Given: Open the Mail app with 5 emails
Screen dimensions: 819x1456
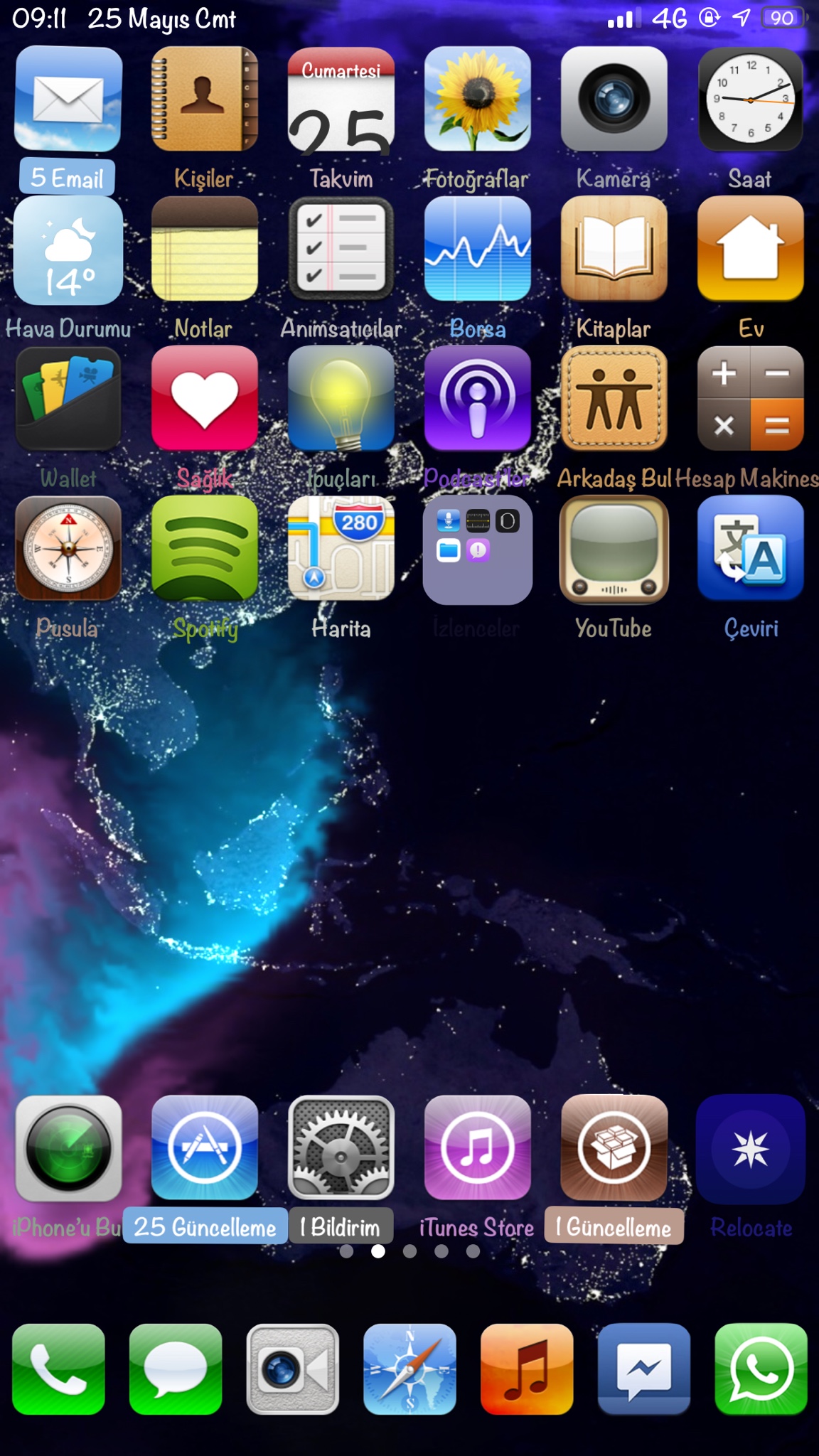Looking at the screenshot, I should click(68, 100).
